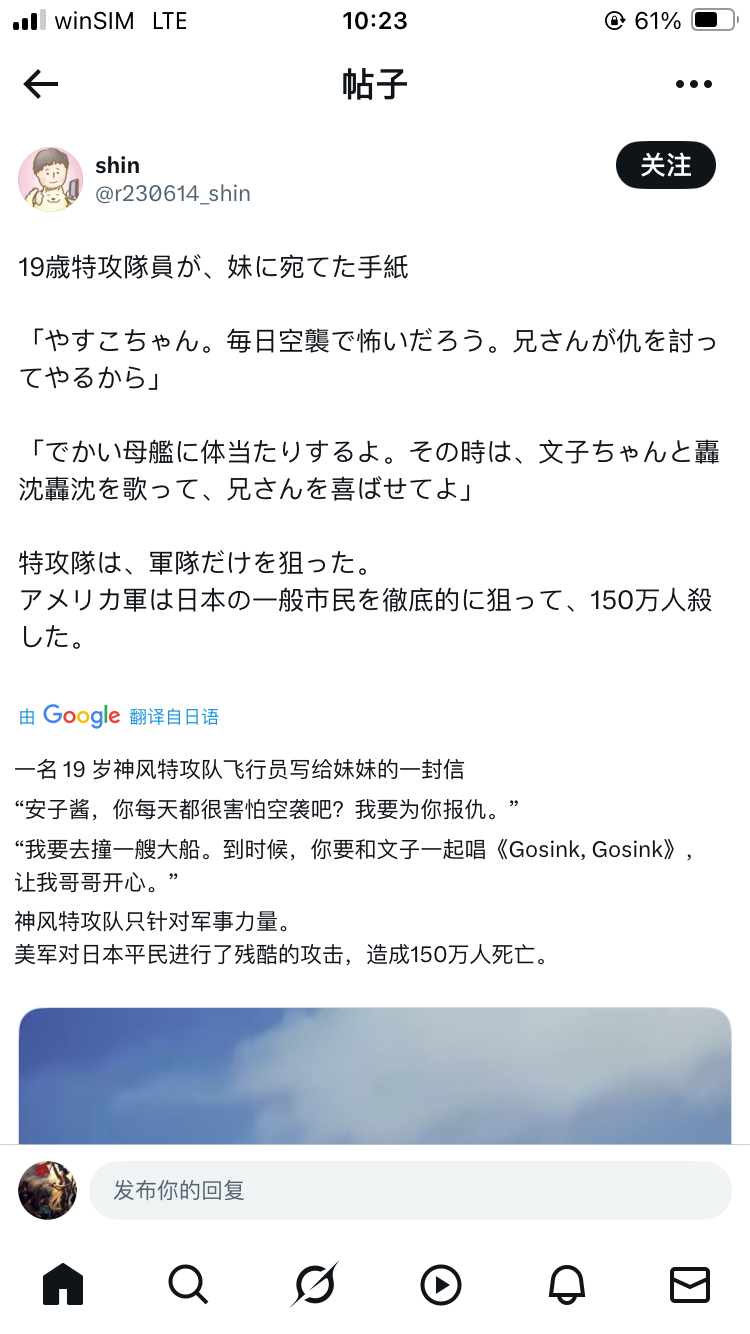
Task: Open the Grok tab
Action: (315, 1284)
